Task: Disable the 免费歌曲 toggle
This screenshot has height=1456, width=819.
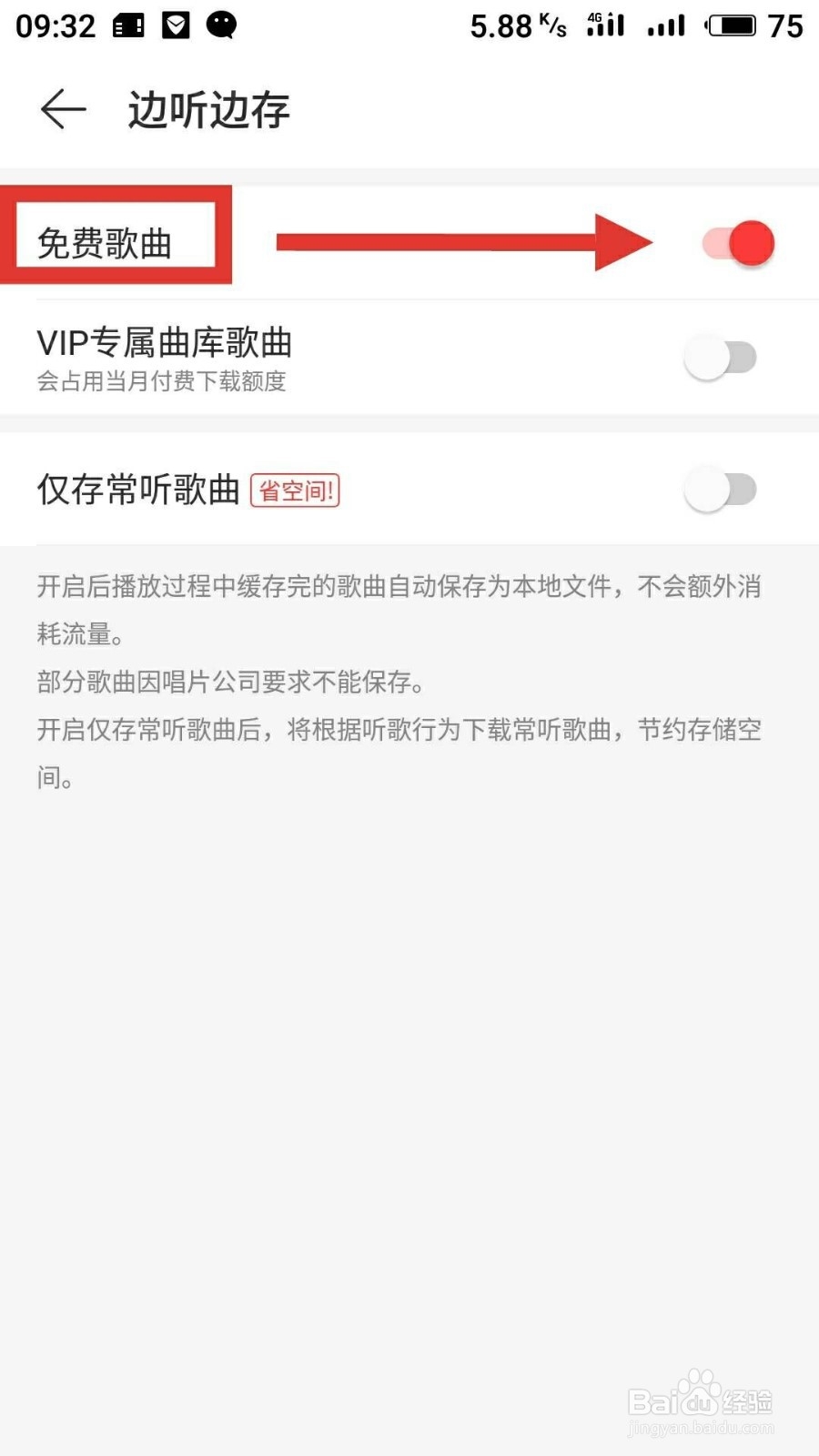Action: tap(737, 243)
